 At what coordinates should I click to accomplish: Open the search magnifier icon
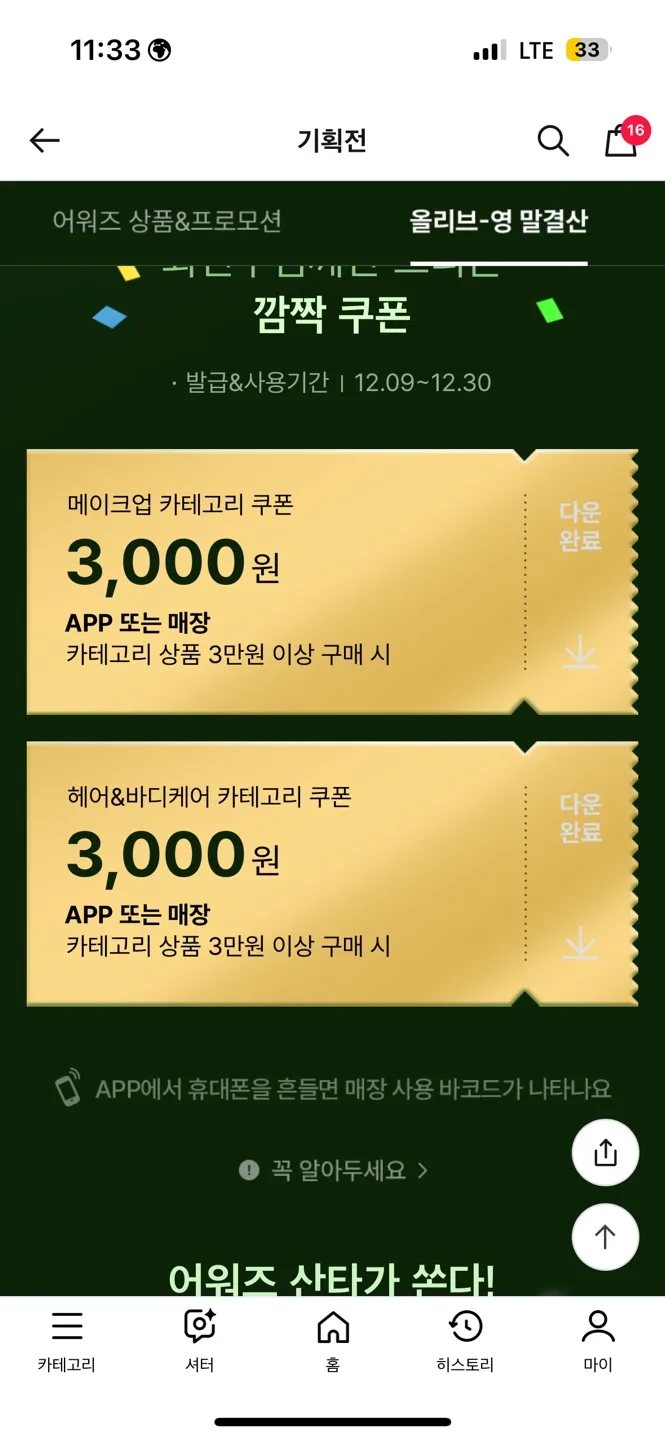click(x=553, y=141)
